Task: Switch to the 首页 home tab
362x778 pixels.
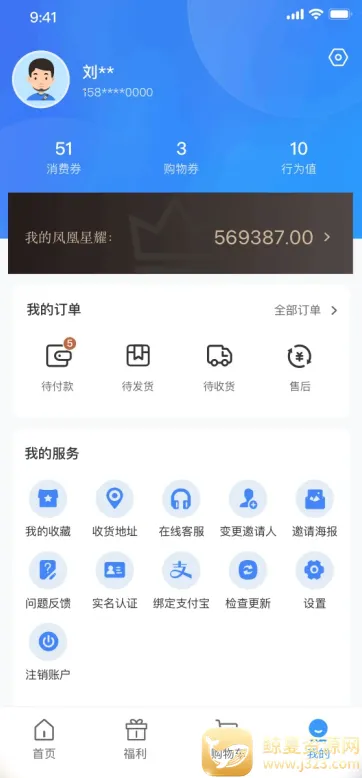Action: pos(44,739)
